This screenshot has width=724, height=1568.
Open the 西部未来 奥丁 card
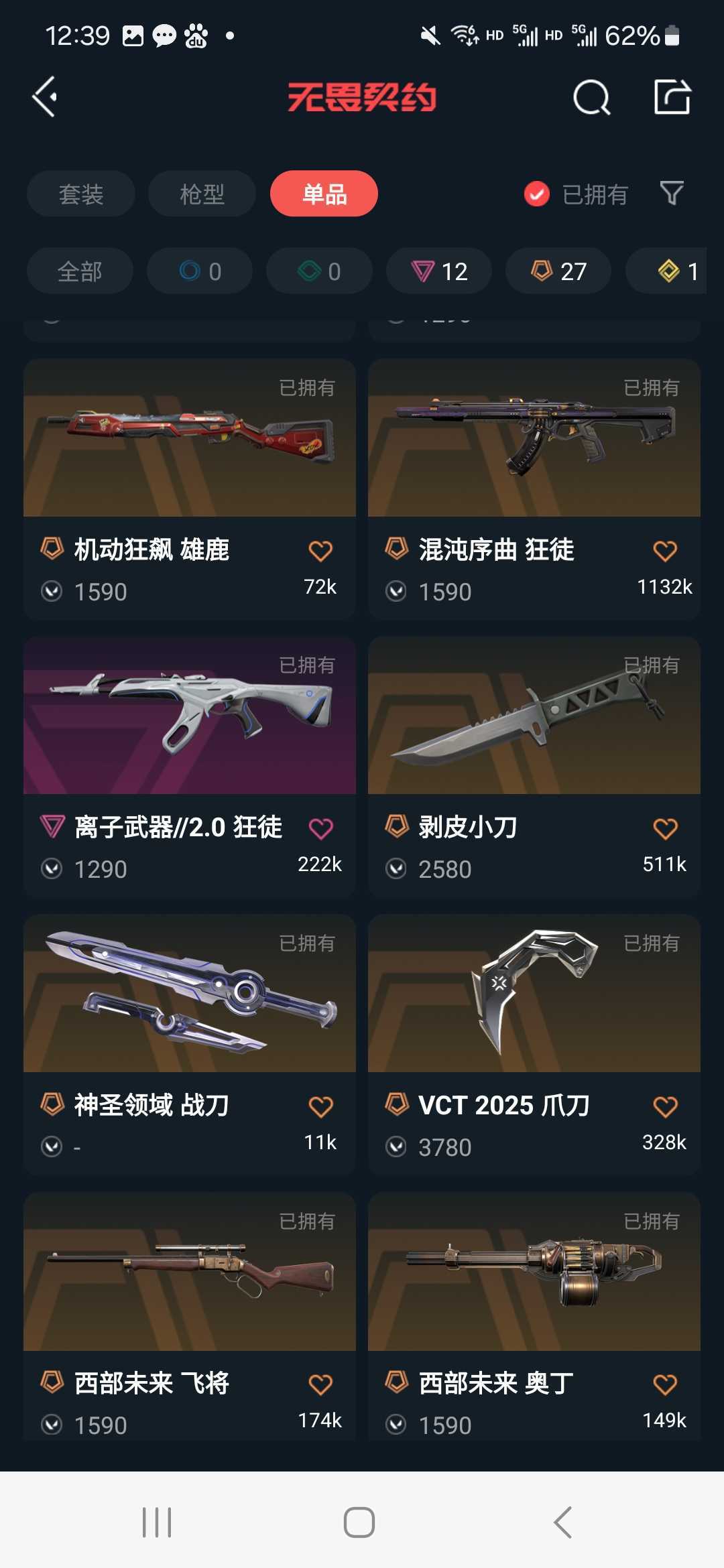coord(534,1317)
